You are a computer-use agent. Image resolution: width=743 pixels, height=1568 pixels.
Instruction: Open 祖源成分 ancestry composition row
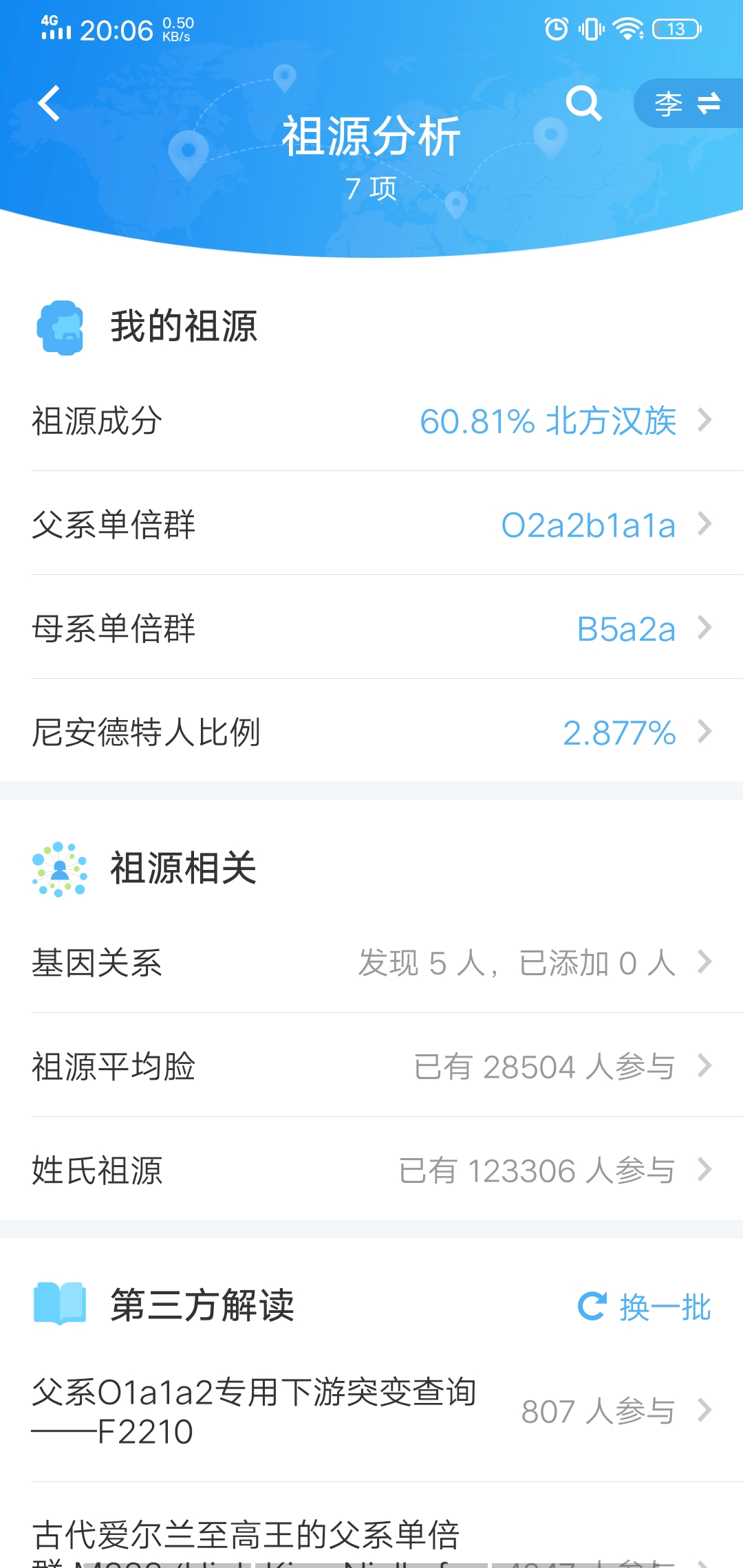(x=371, y=420)
